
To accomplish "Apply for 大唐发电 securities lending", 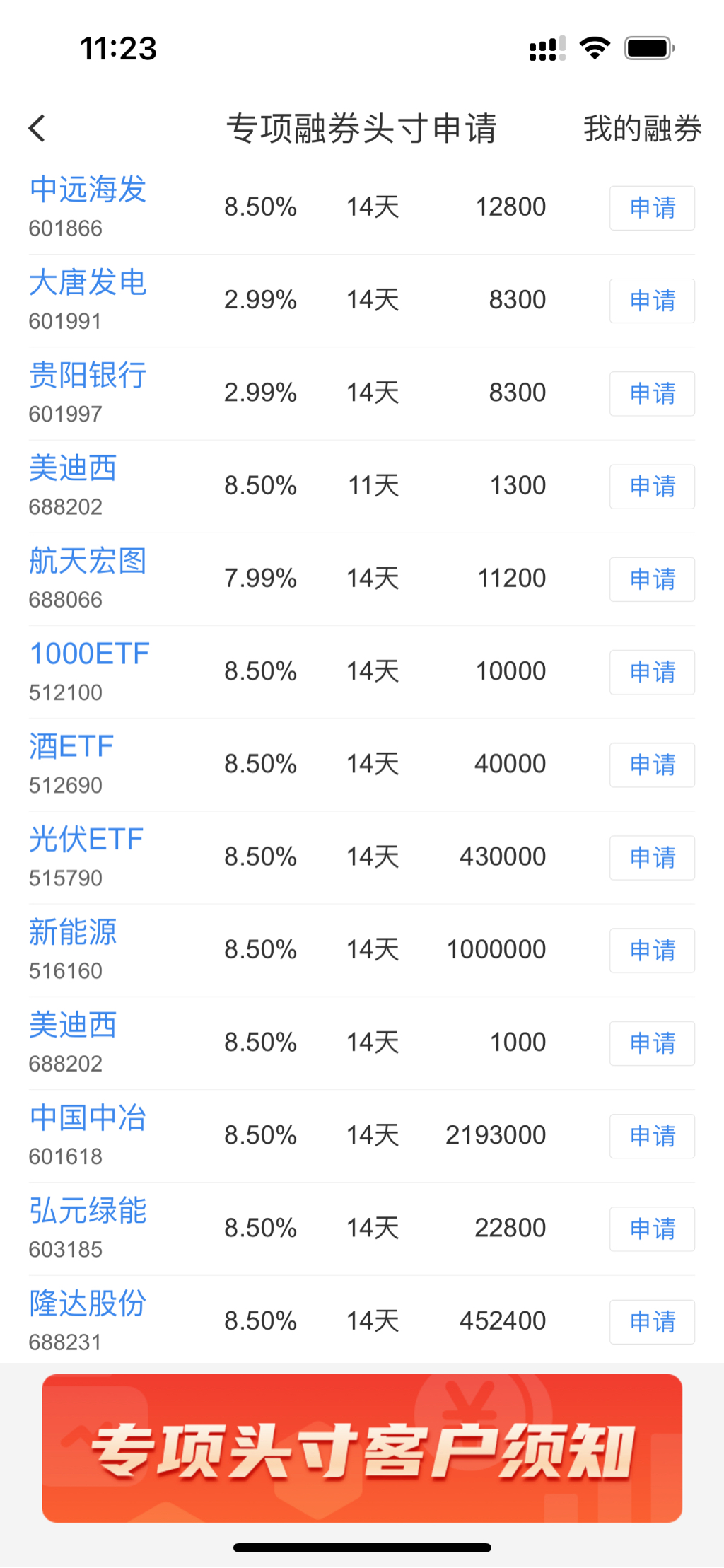I will (x=652, y=301).
